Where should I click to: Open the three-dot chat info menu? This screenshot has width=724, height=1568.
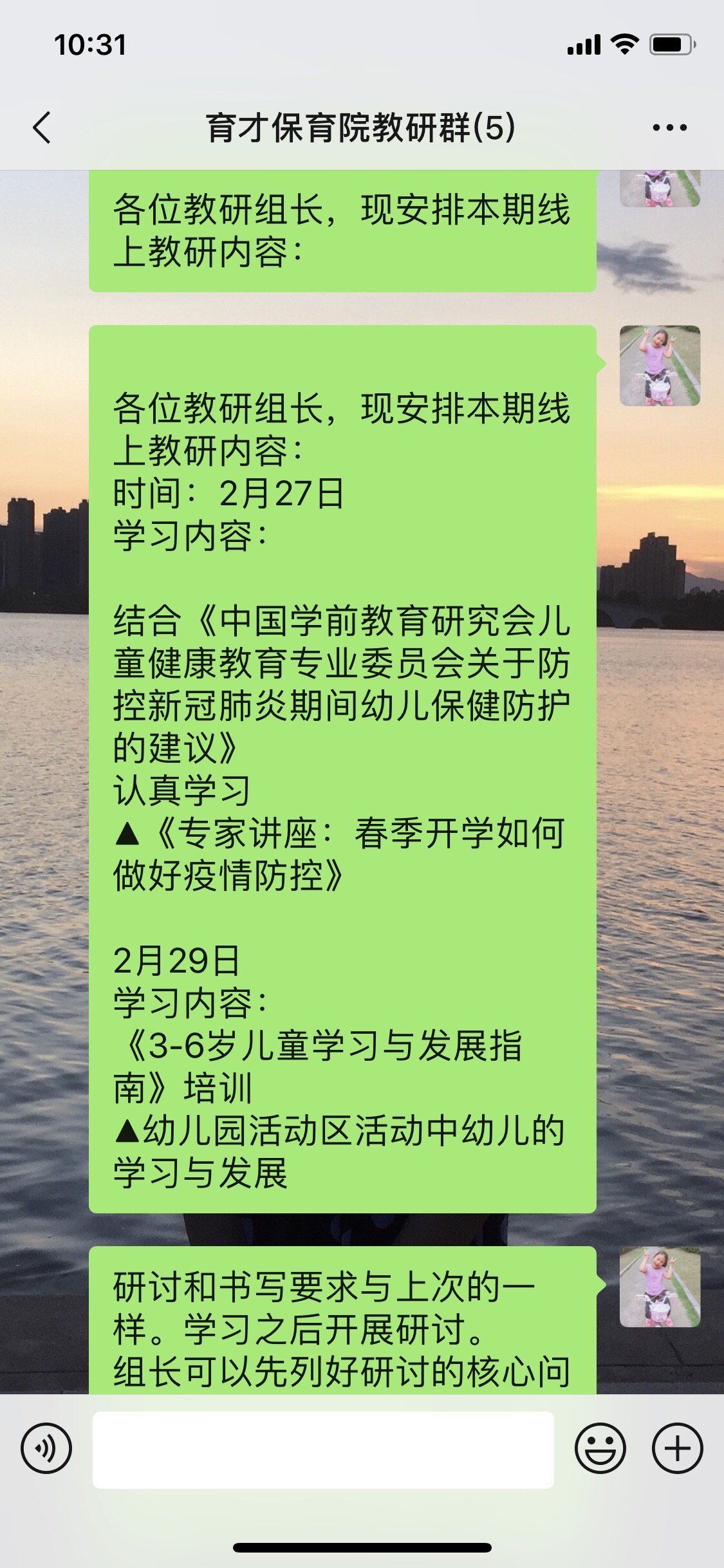(669, 127)
